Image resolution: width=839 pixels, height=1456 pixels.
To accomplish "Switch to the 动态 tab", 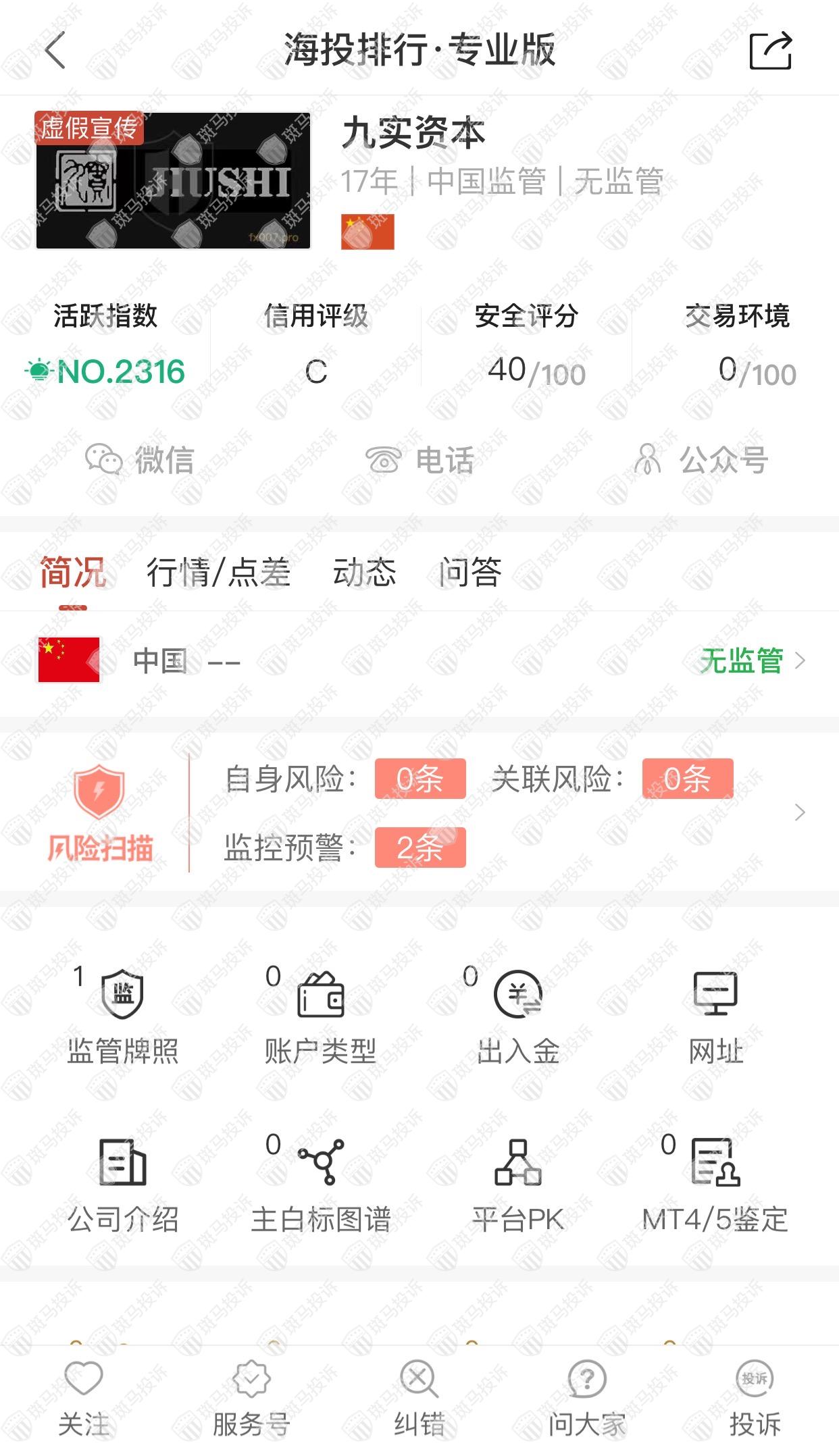I will [x=364, y=573].
